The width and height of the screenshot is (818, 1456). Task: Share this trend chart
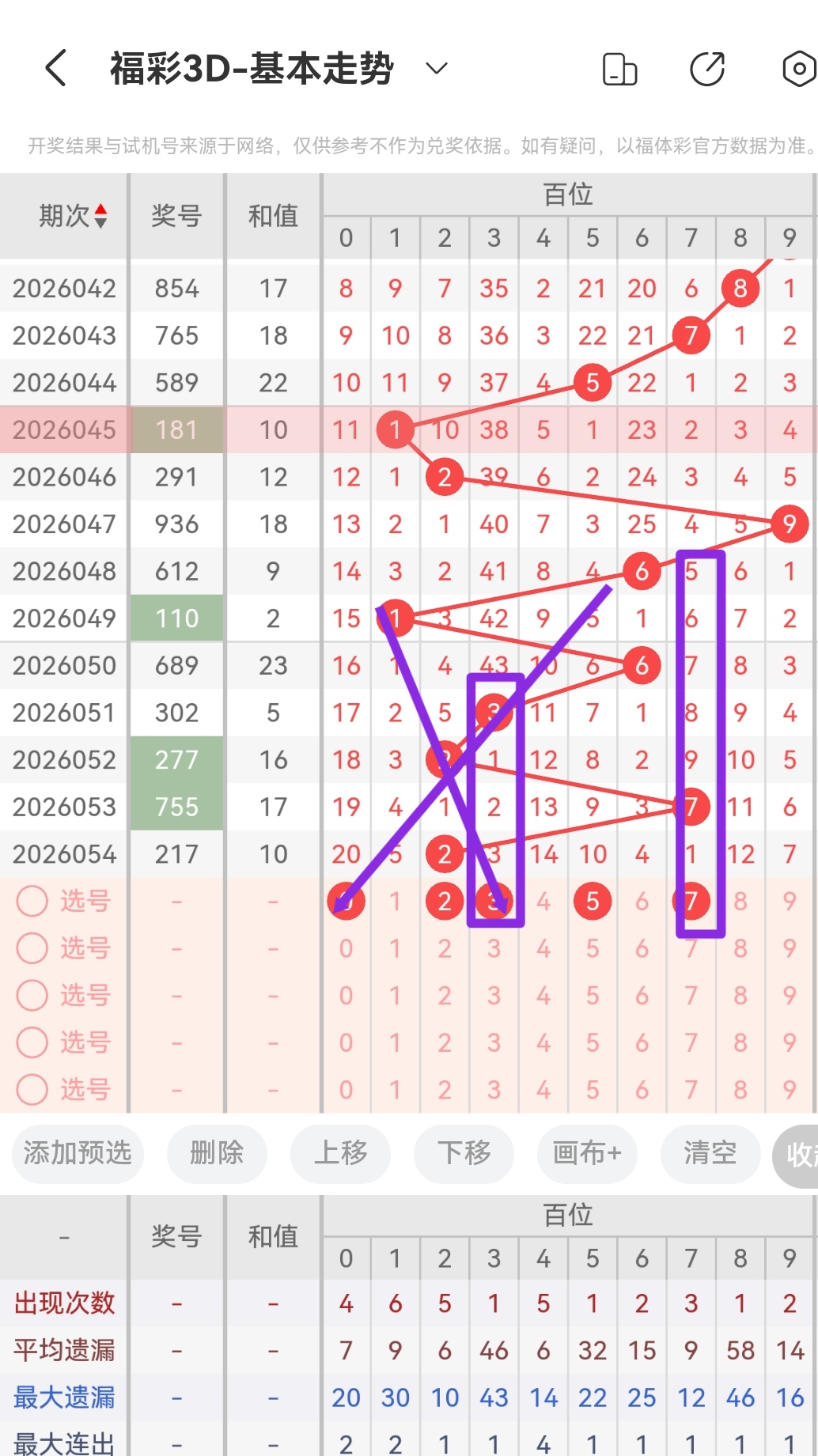707,69
